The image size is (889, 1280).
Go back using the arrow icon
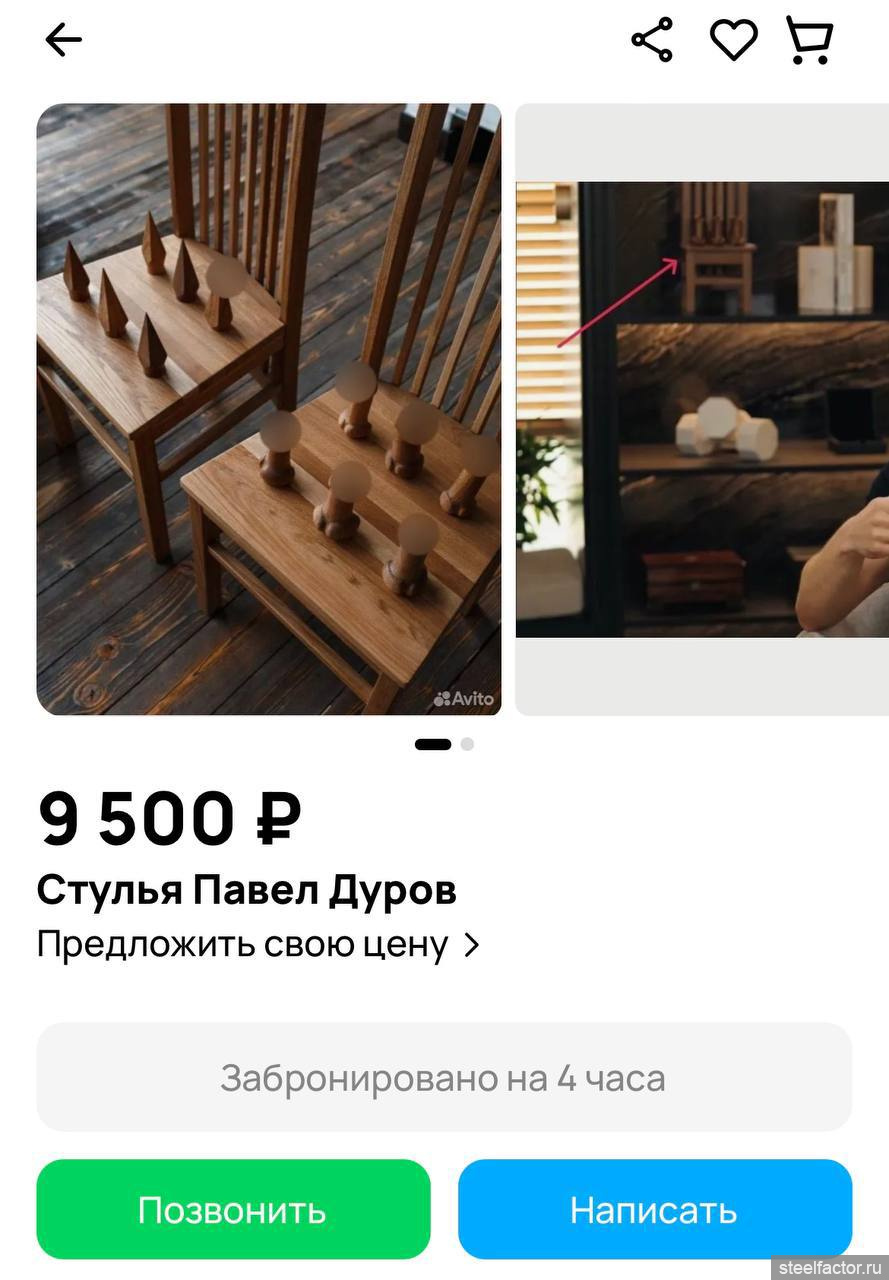click(x=63, y=40)
